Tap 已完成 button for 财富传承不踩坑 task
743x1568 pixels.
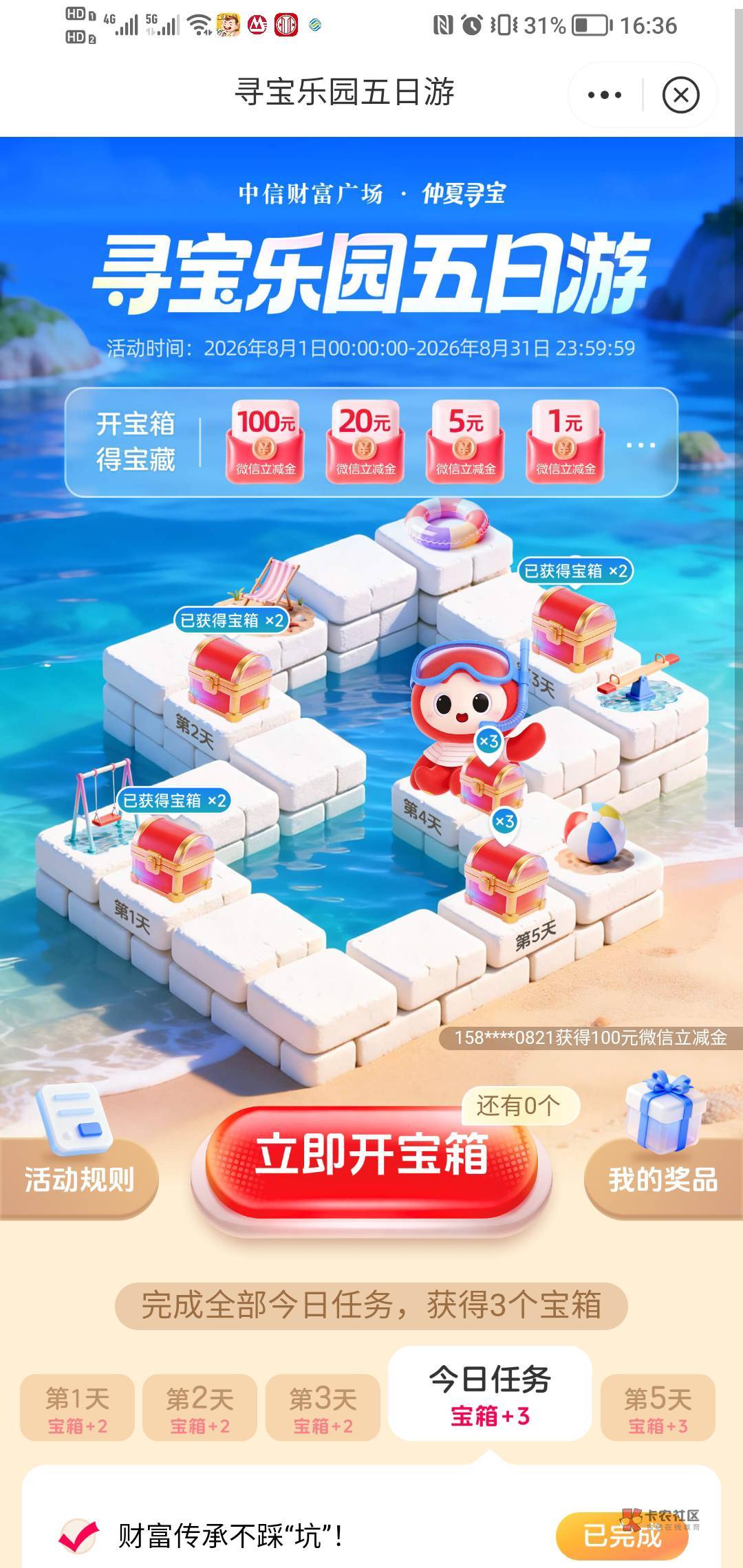click(622, 1536)
